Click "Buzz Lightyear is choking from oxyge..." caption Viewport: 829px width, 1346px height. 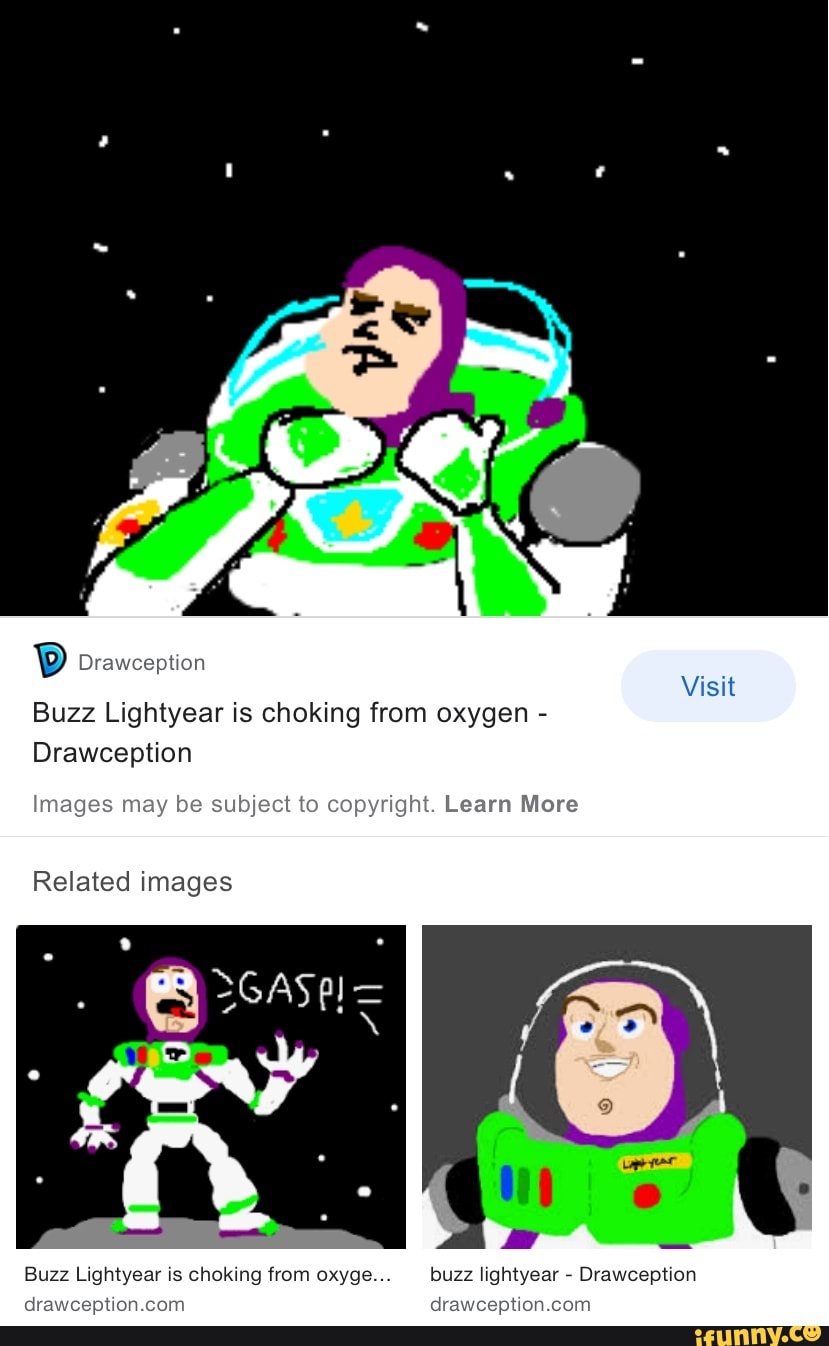[x=208, y=1274]
